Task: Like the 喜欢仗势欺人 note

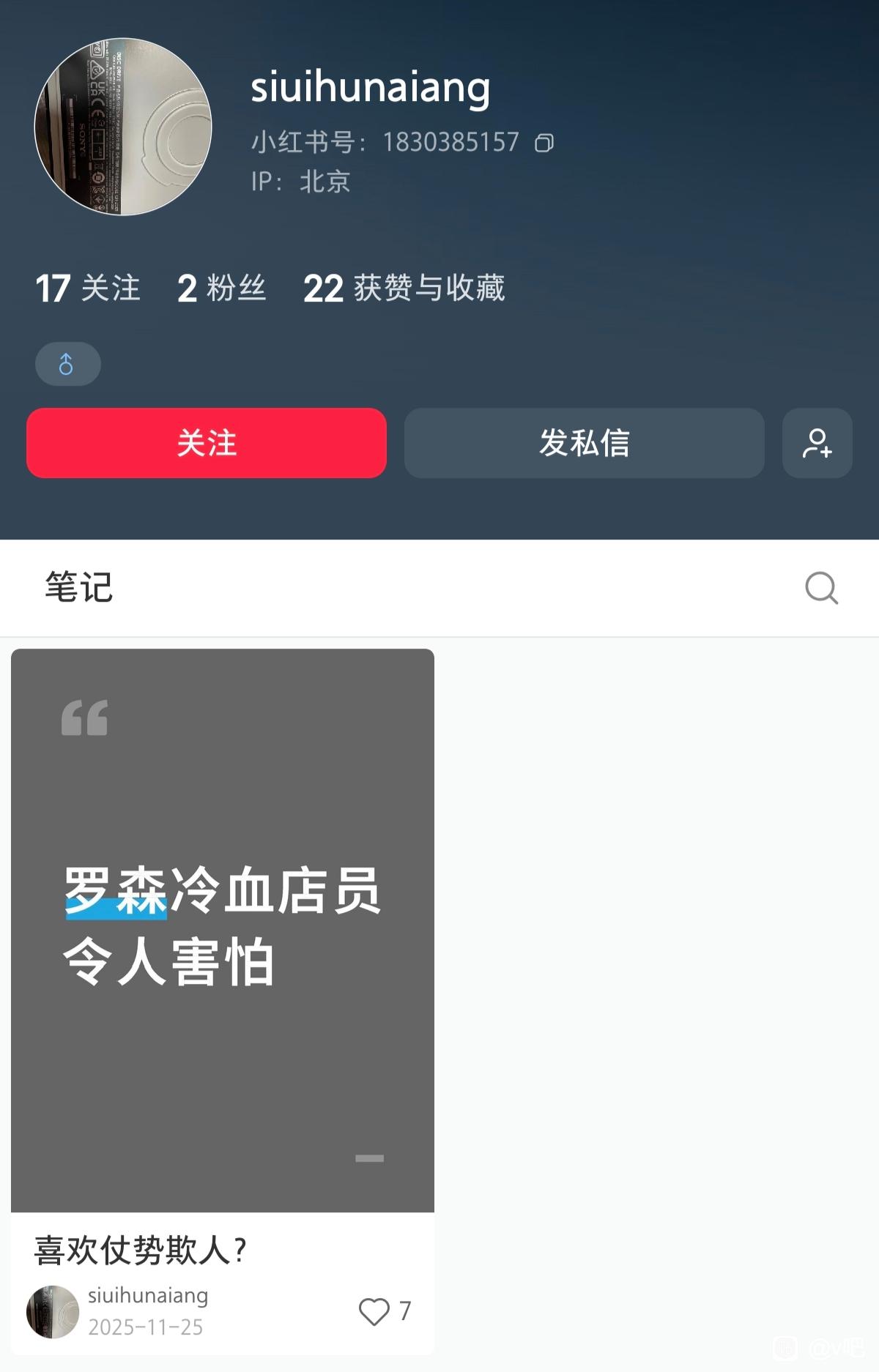Action: [x=374, y=1311]
